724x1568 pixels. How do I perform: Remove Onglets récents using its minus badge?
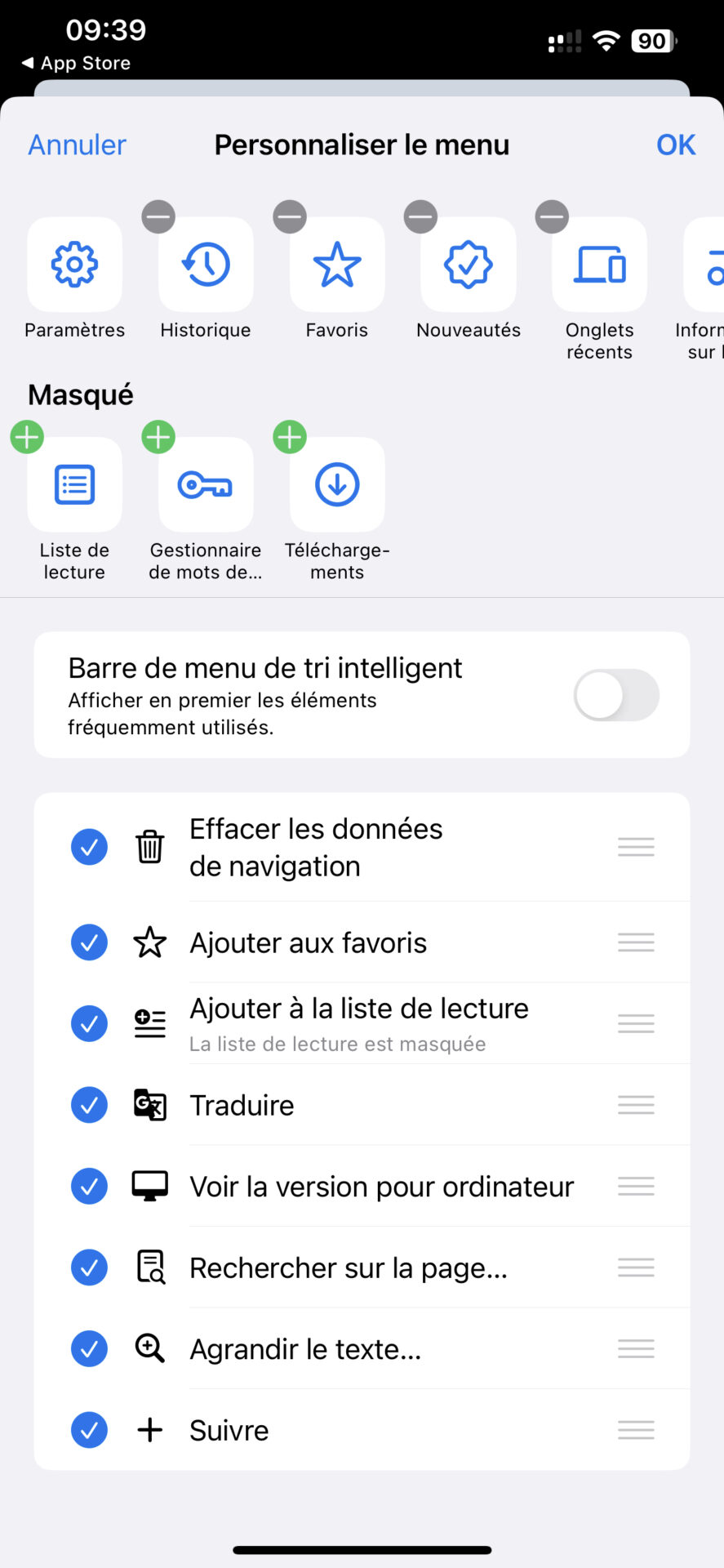[552, 216]
